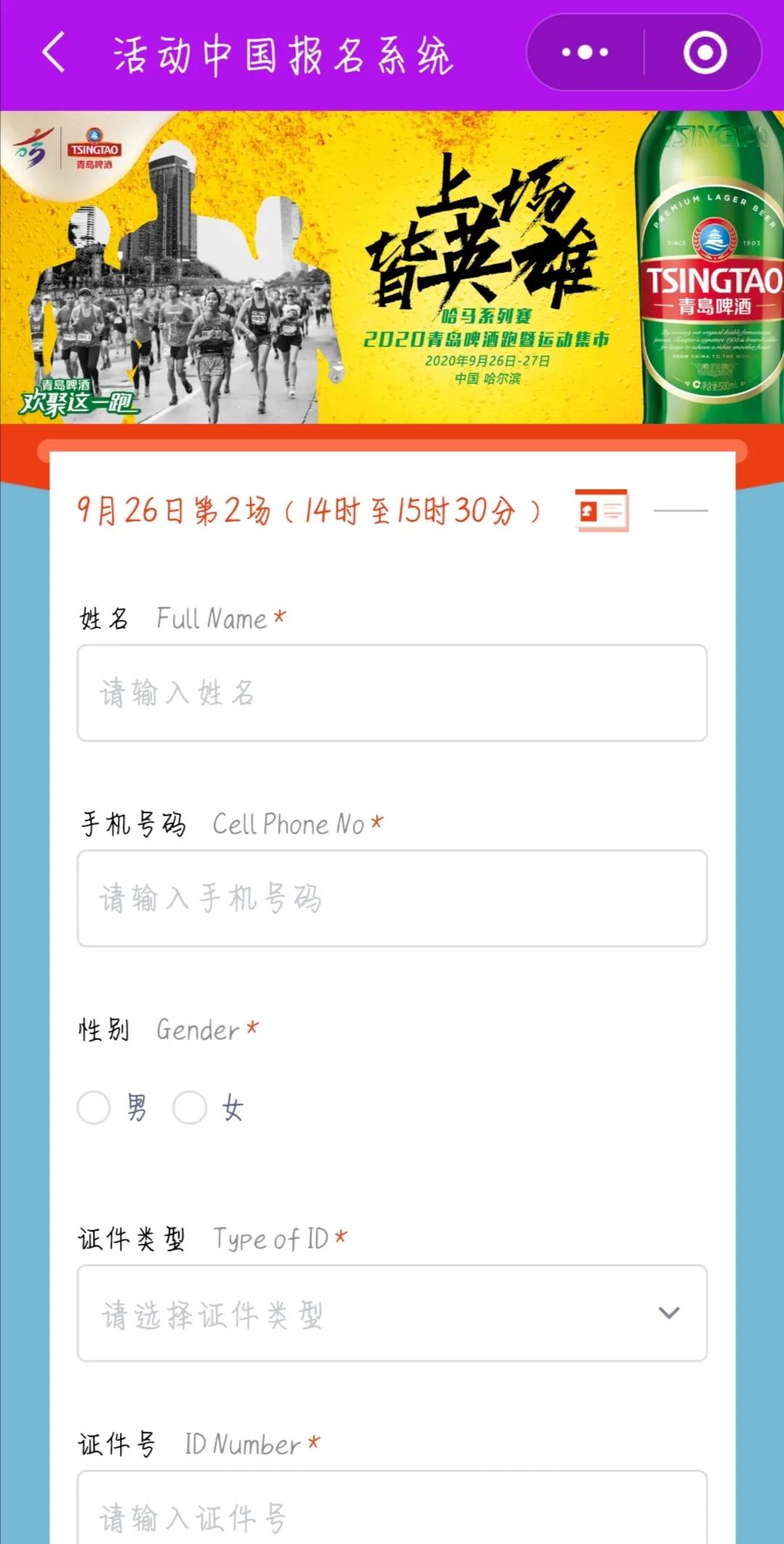This screenshot has height=1544, width=784.
Task: Focus the Cell Phone No field
Action: pos(392,898)
